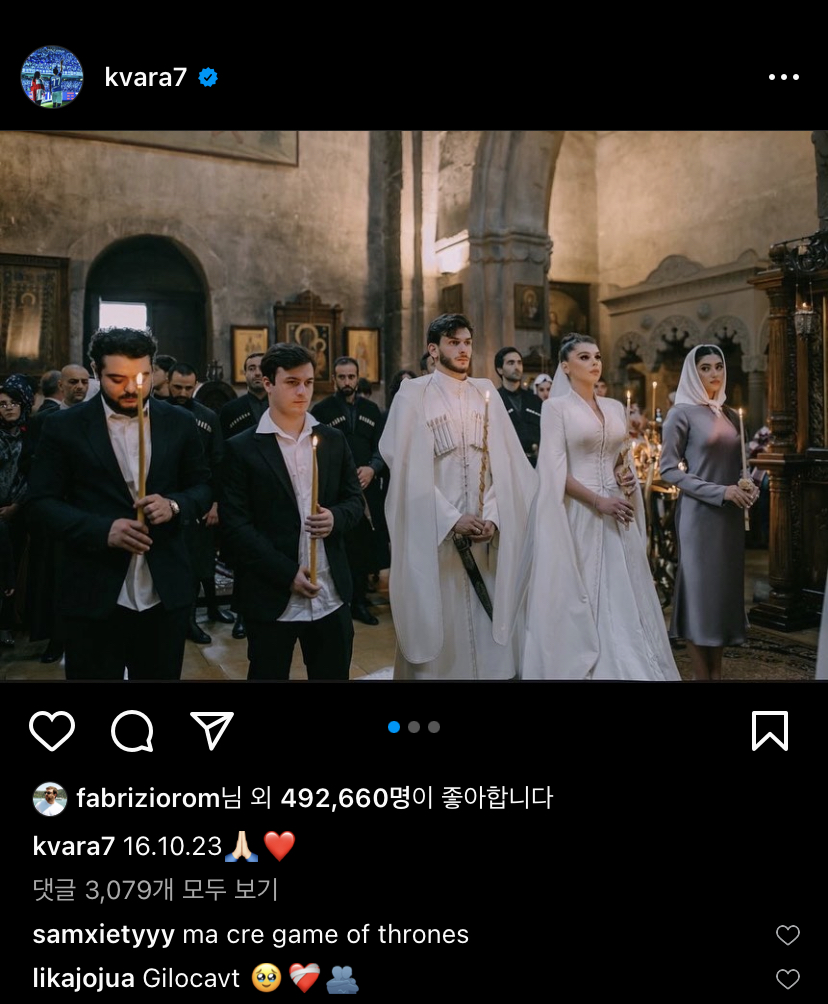This screenshot has height=1004, width=828.
Task: Share the post with the paper plane icon
Action: [212, 731]
